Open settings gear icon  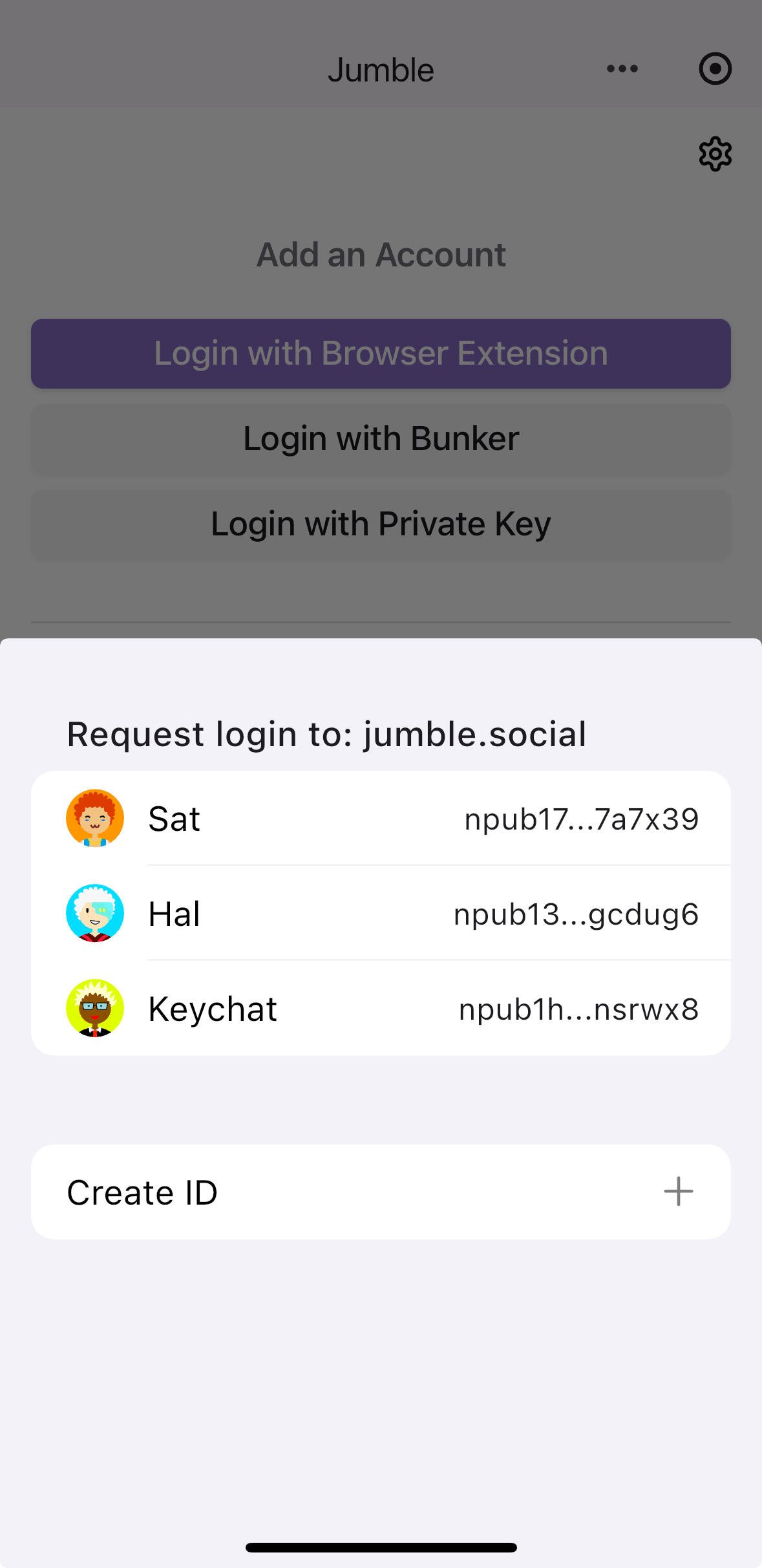(x=715, y=154)
